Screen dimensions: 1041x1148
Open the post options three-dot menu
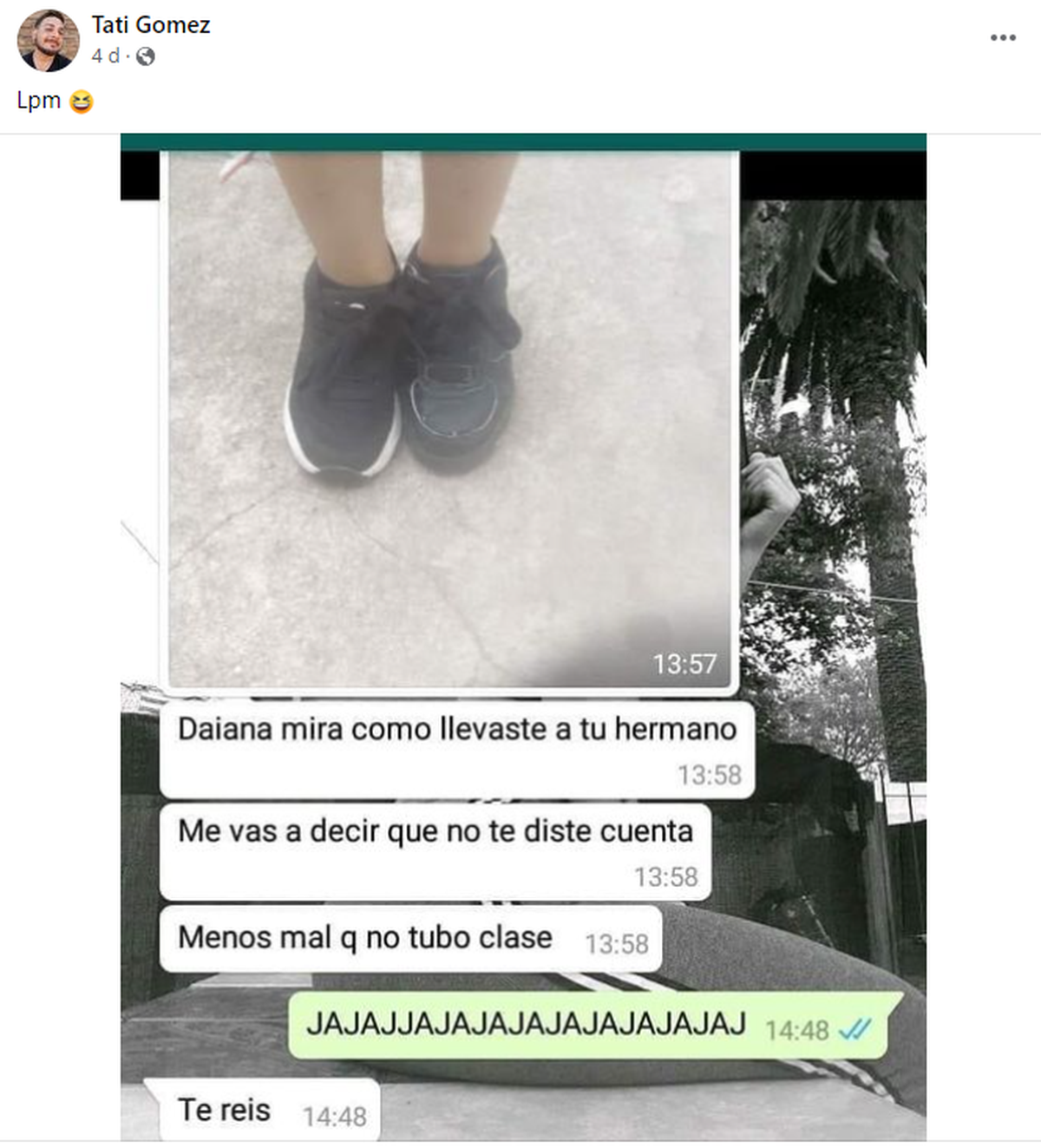pyautogui.click(x=1003, y=37)
